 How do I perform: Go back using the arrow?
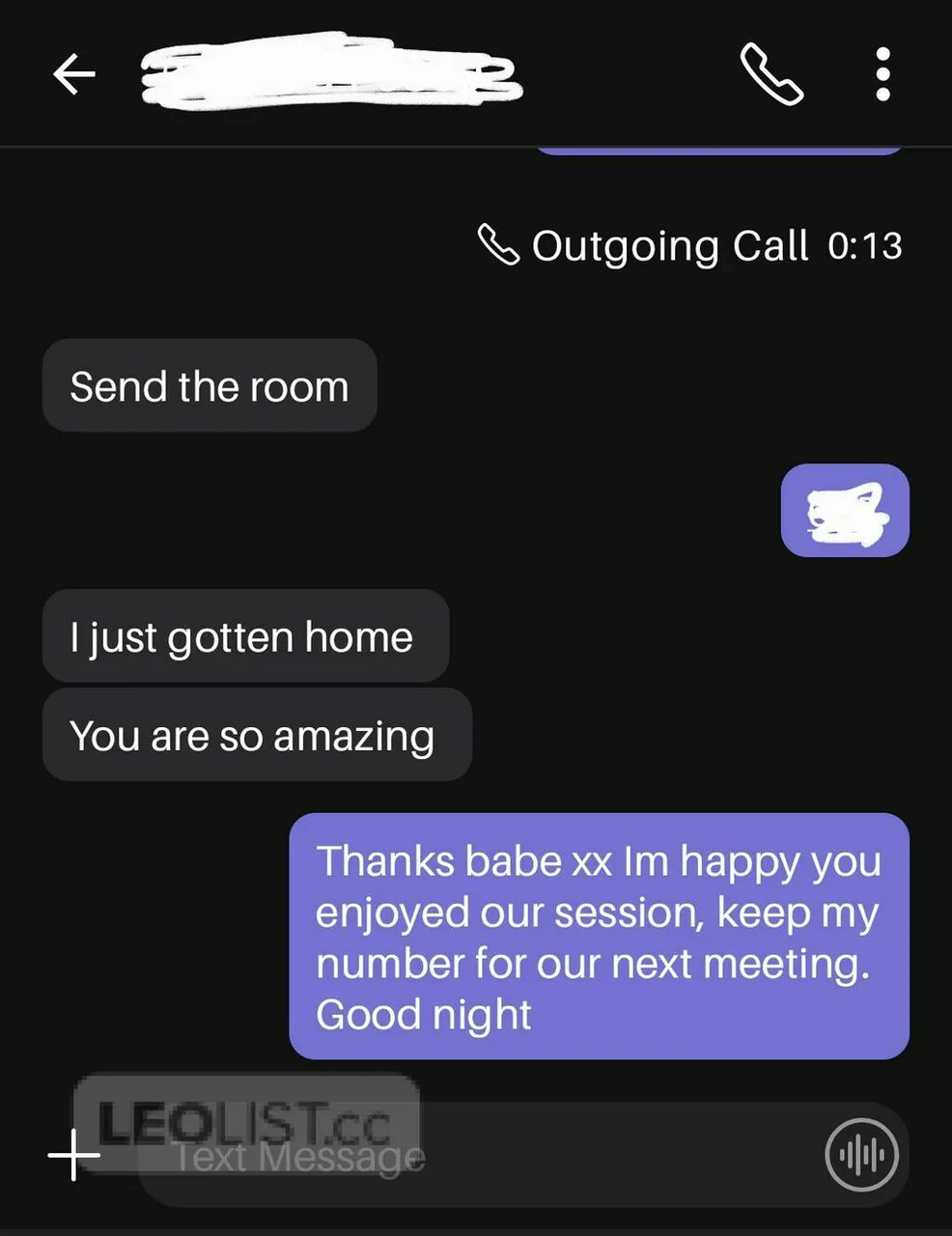74,74
